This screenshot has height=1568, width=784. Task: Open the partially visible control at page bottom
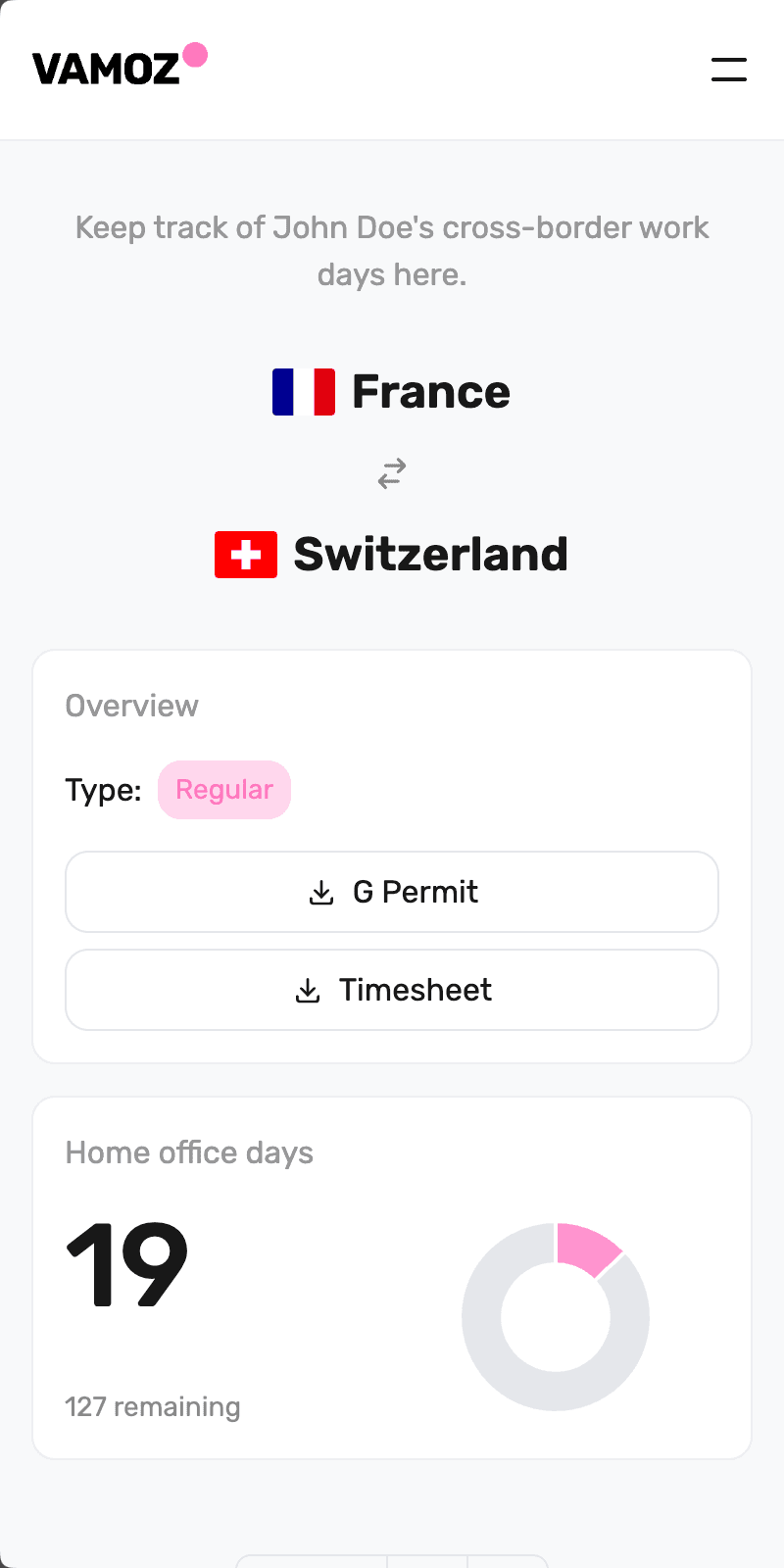tap(392, 1560)
